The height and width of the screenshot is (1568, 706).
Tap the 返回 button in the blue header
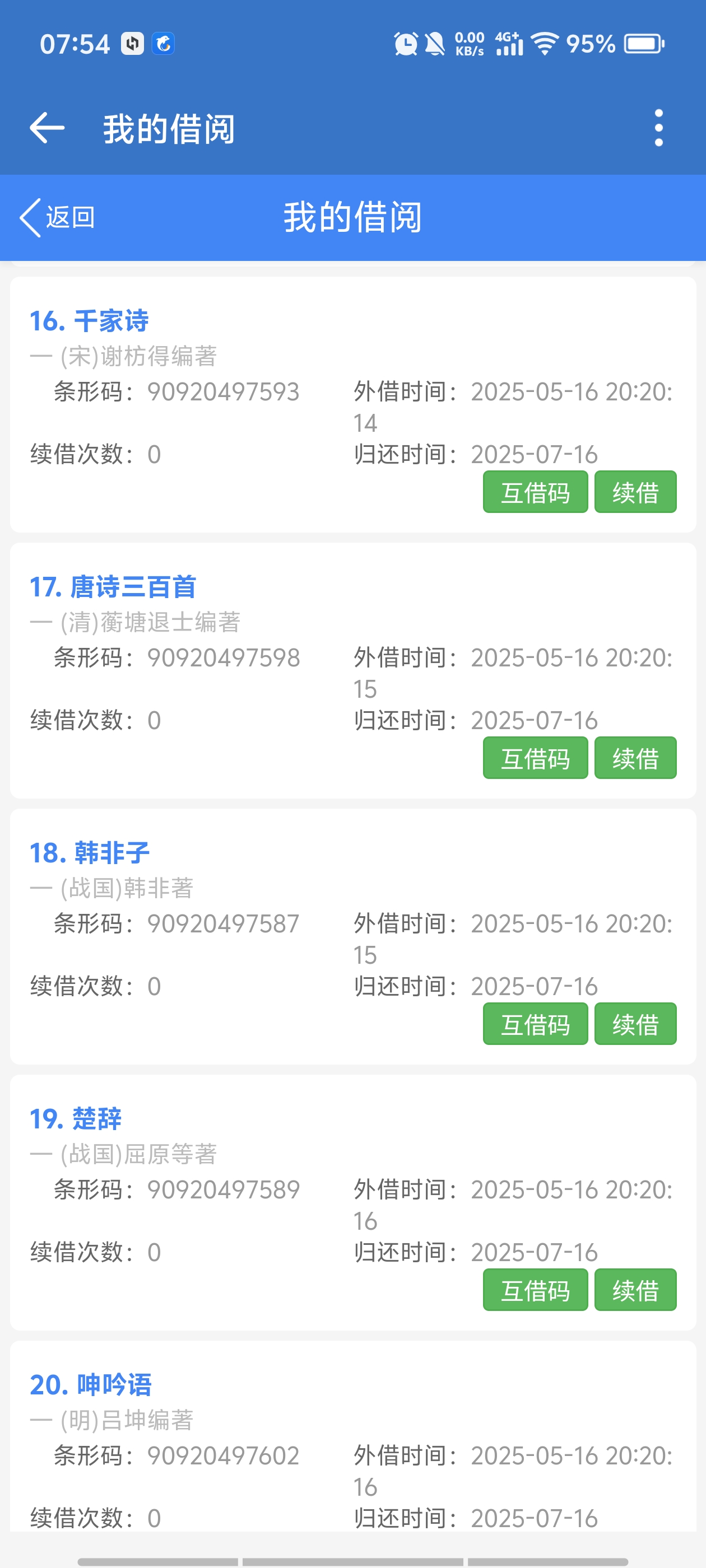pos(57,217)
